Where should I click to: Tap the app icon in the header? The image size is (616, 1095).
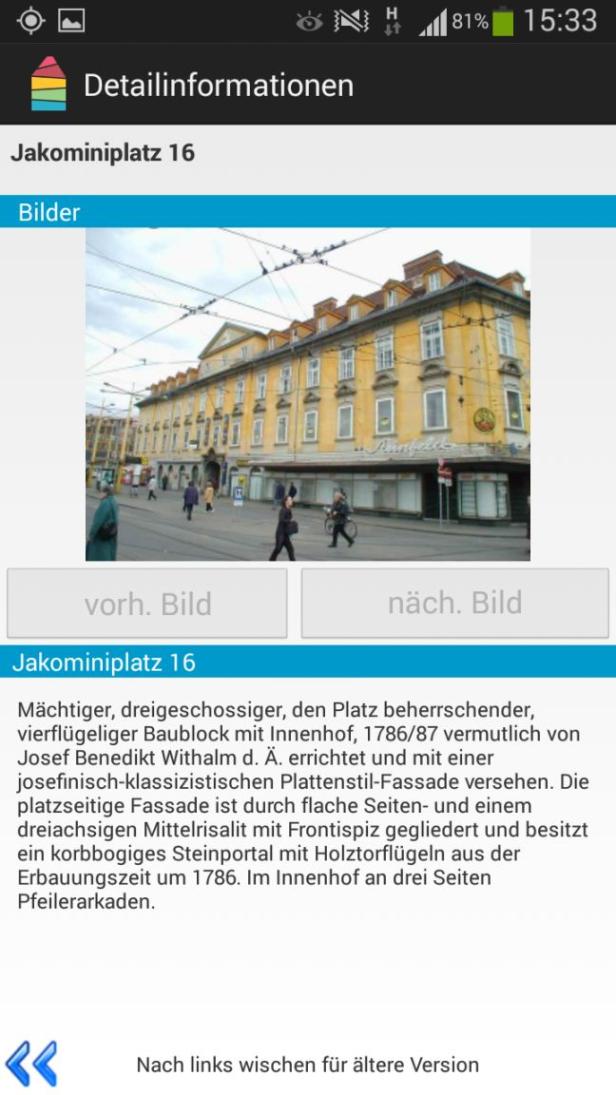click(48, 84)
